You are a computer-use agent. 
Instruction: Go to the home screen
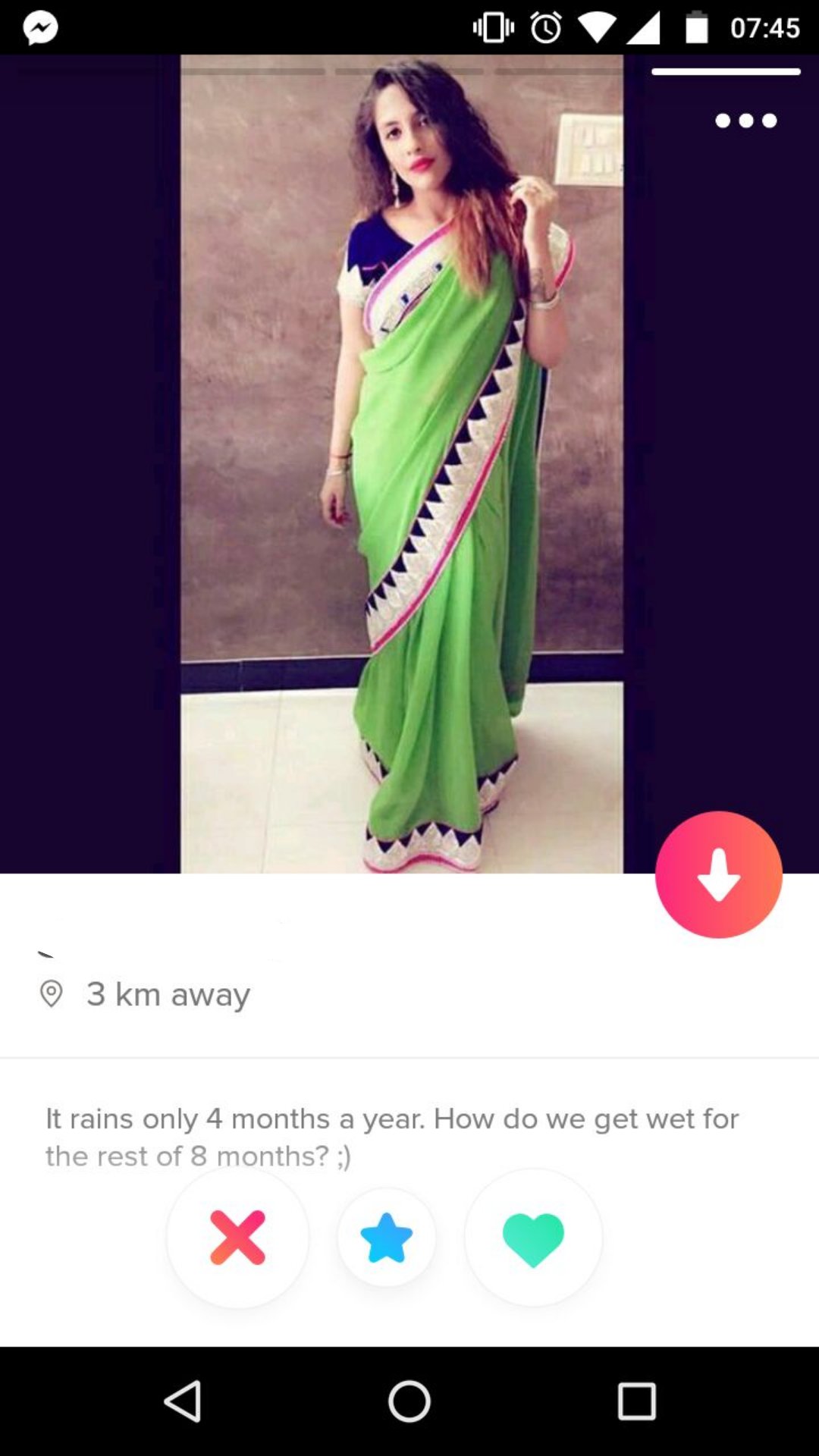409,1401
